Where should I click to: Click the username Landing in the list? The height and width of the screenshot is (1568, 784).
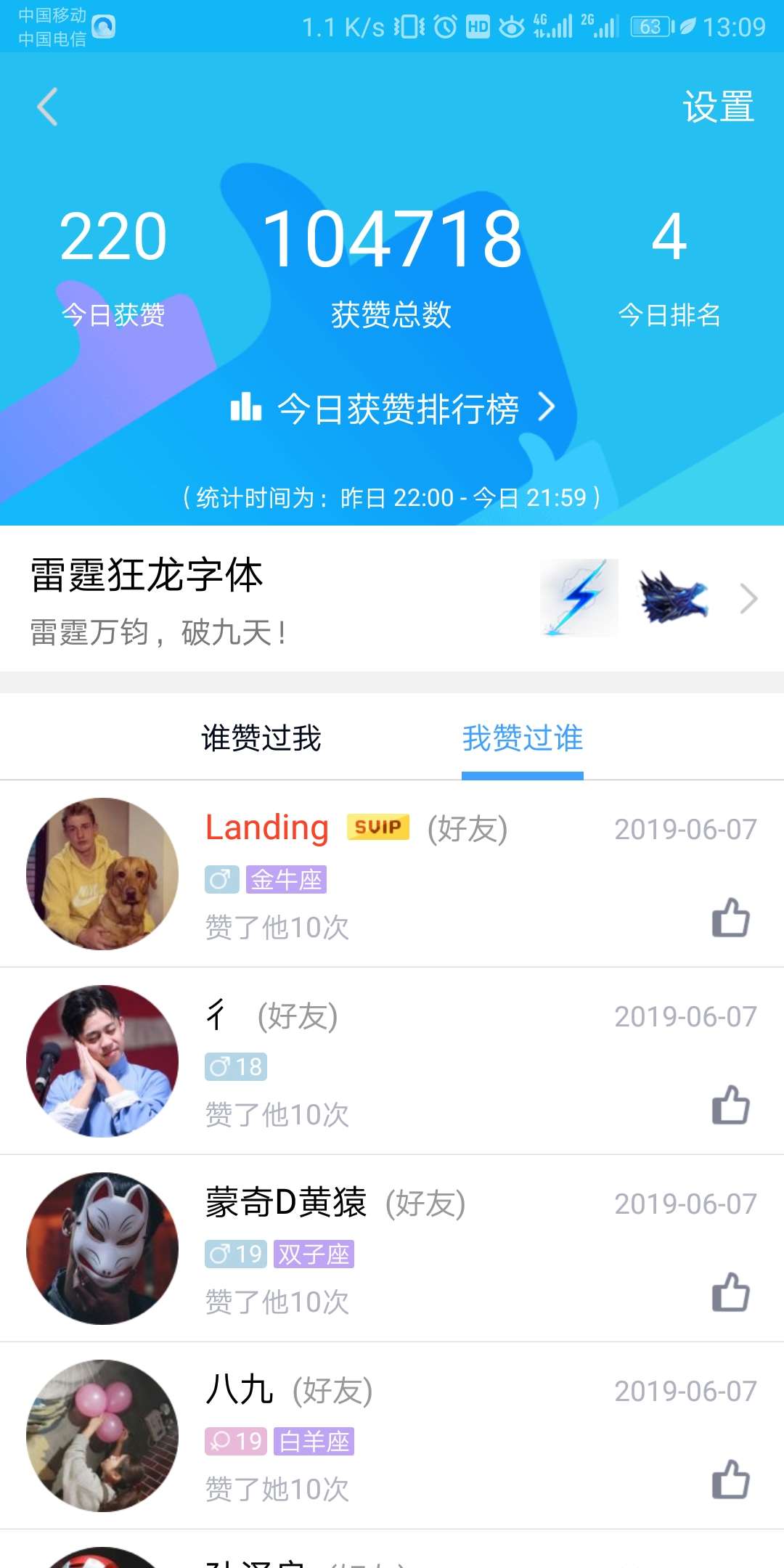point(265,827)
